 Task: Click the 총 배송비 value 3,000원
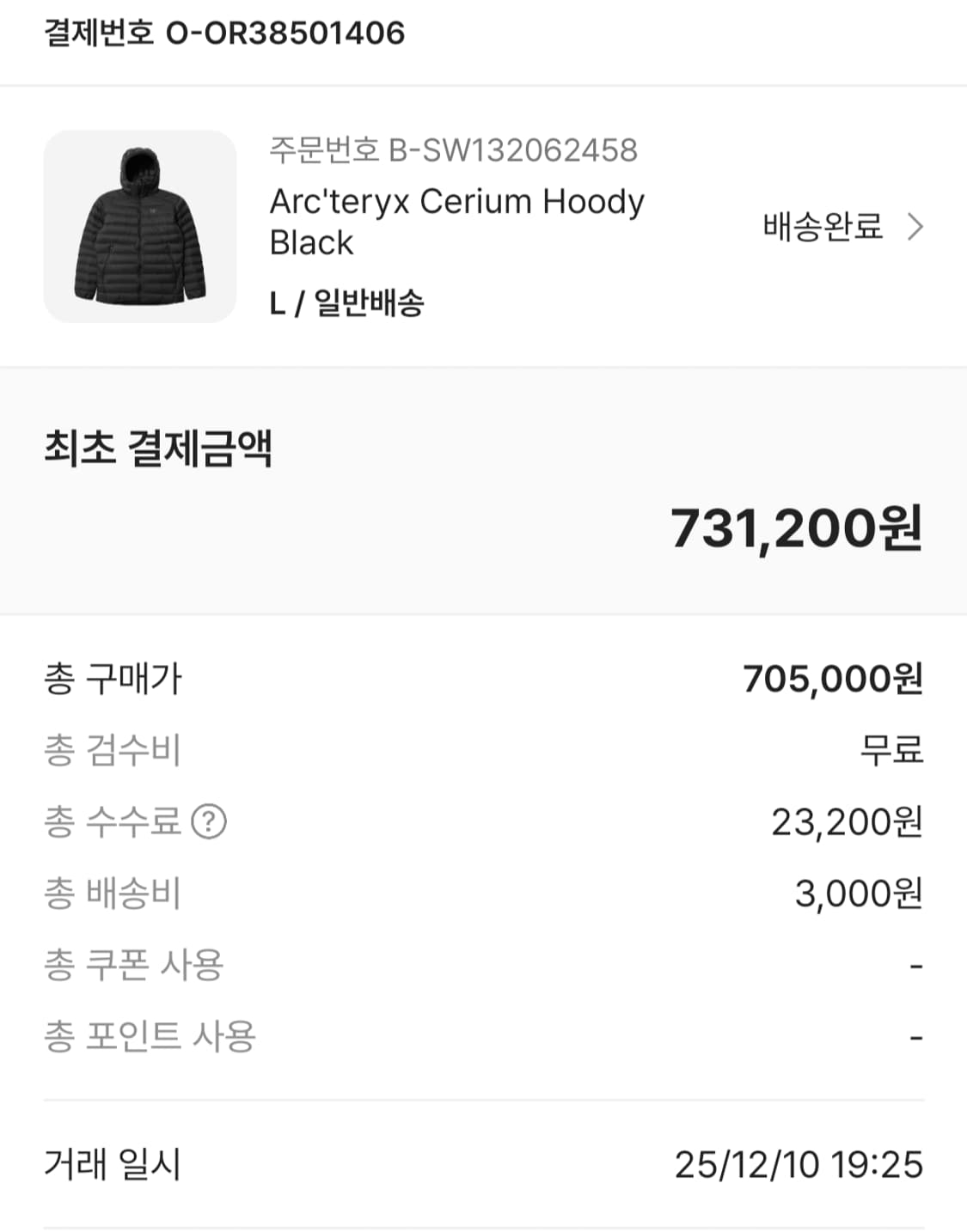(860, 894)
